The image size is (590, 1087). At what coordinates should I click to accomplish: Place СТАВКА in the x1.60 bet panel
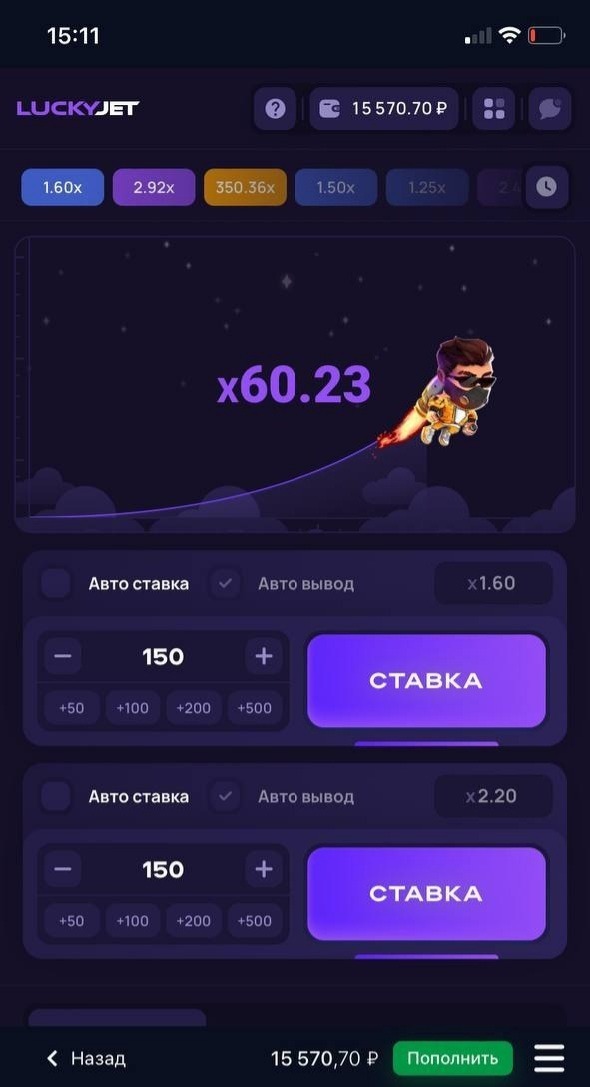pos(426,681)
